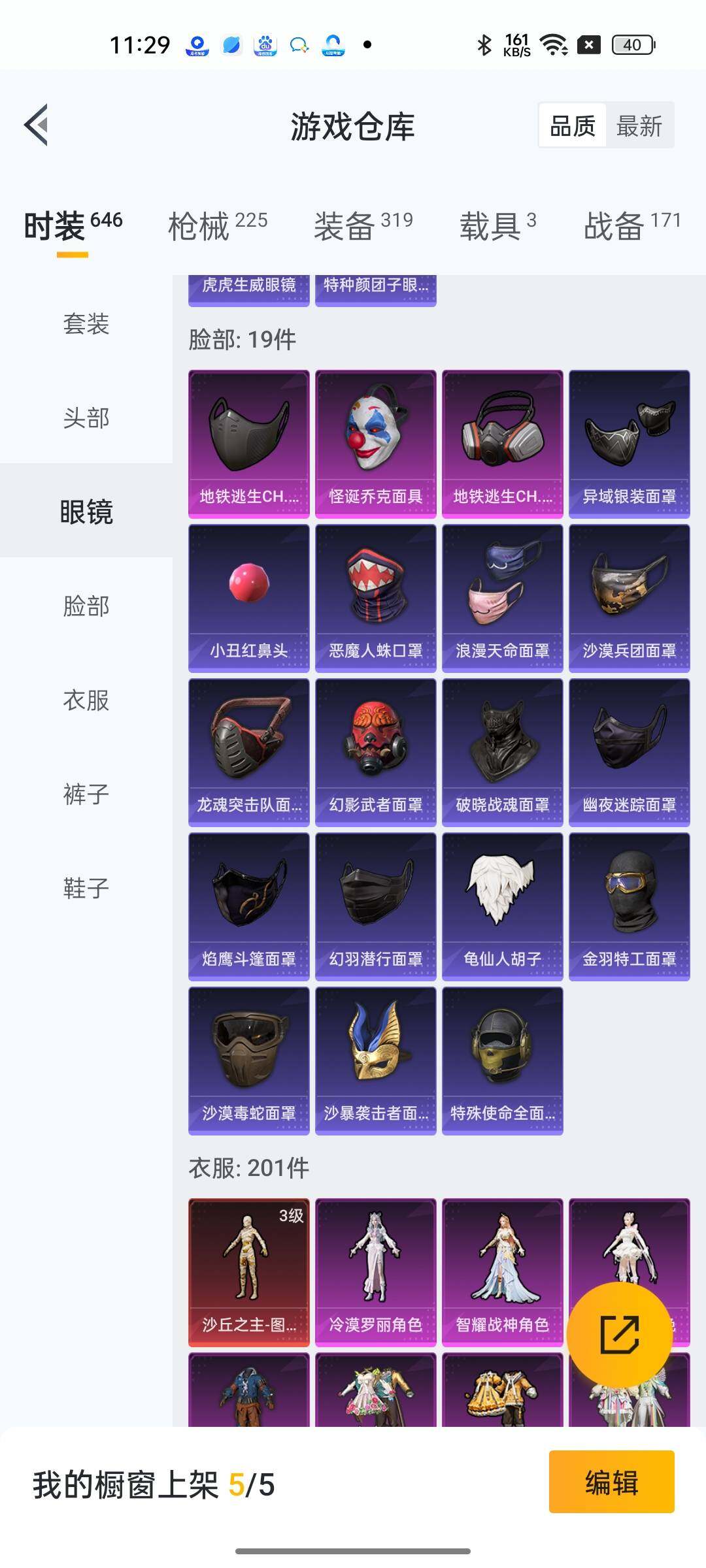Screen dimensions: 706x1568
Task: View the 龟仙人胡子 item
Action: point(503,907)
